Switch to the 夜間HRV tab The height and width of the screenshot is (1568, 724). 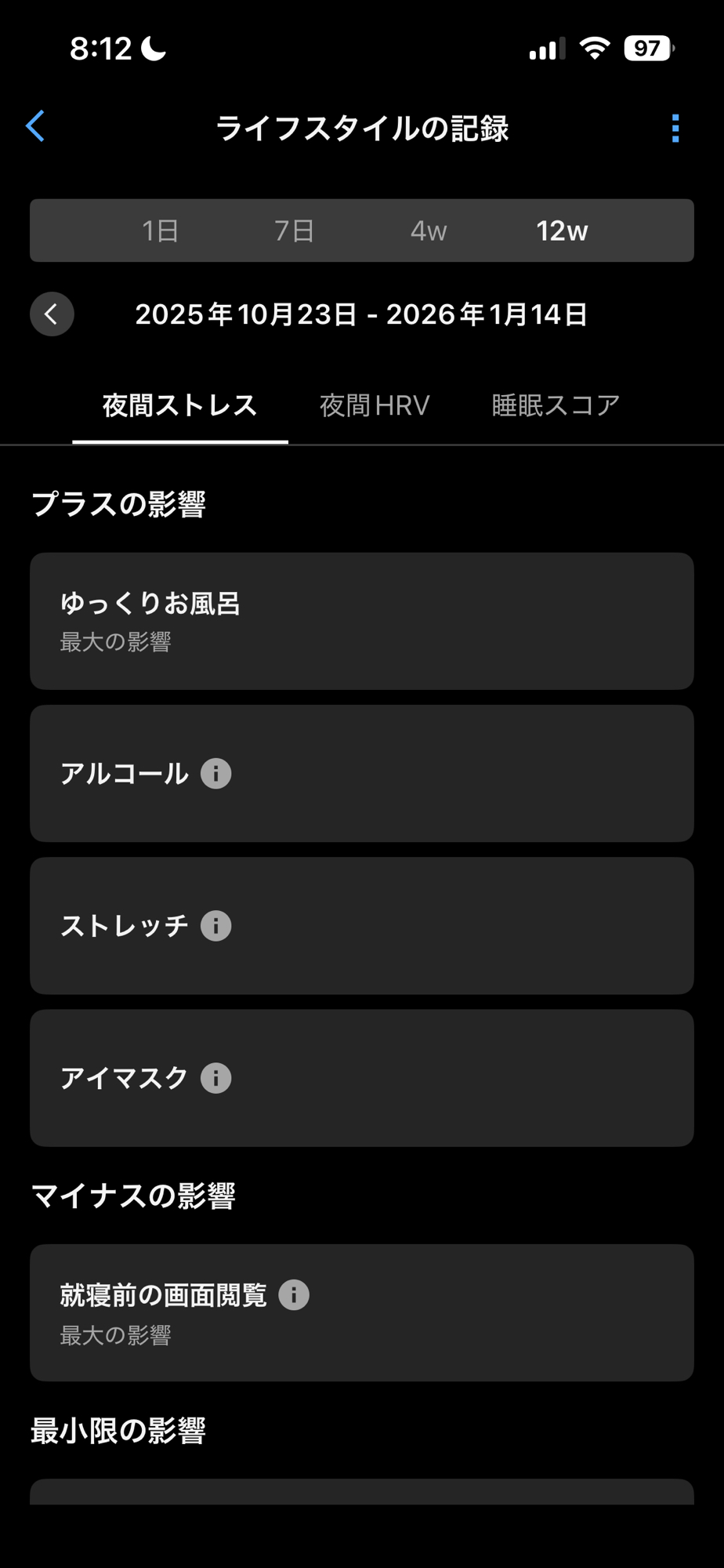pyautogui.click(x=375, y=405)
